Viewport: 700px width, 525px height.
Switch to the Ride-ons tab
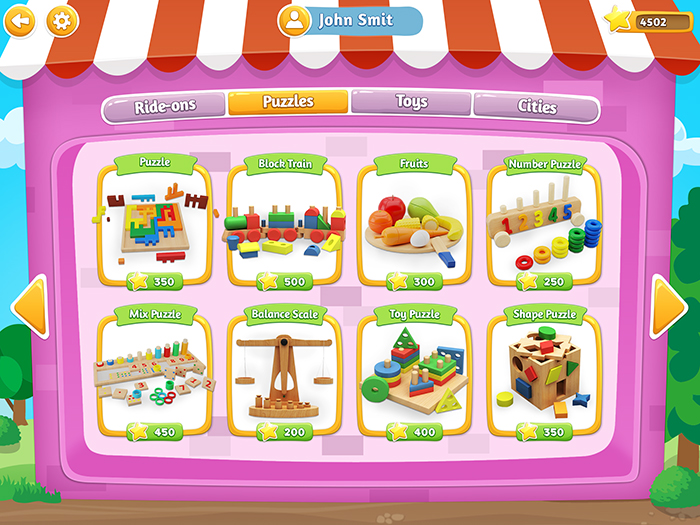pos(165,105)
